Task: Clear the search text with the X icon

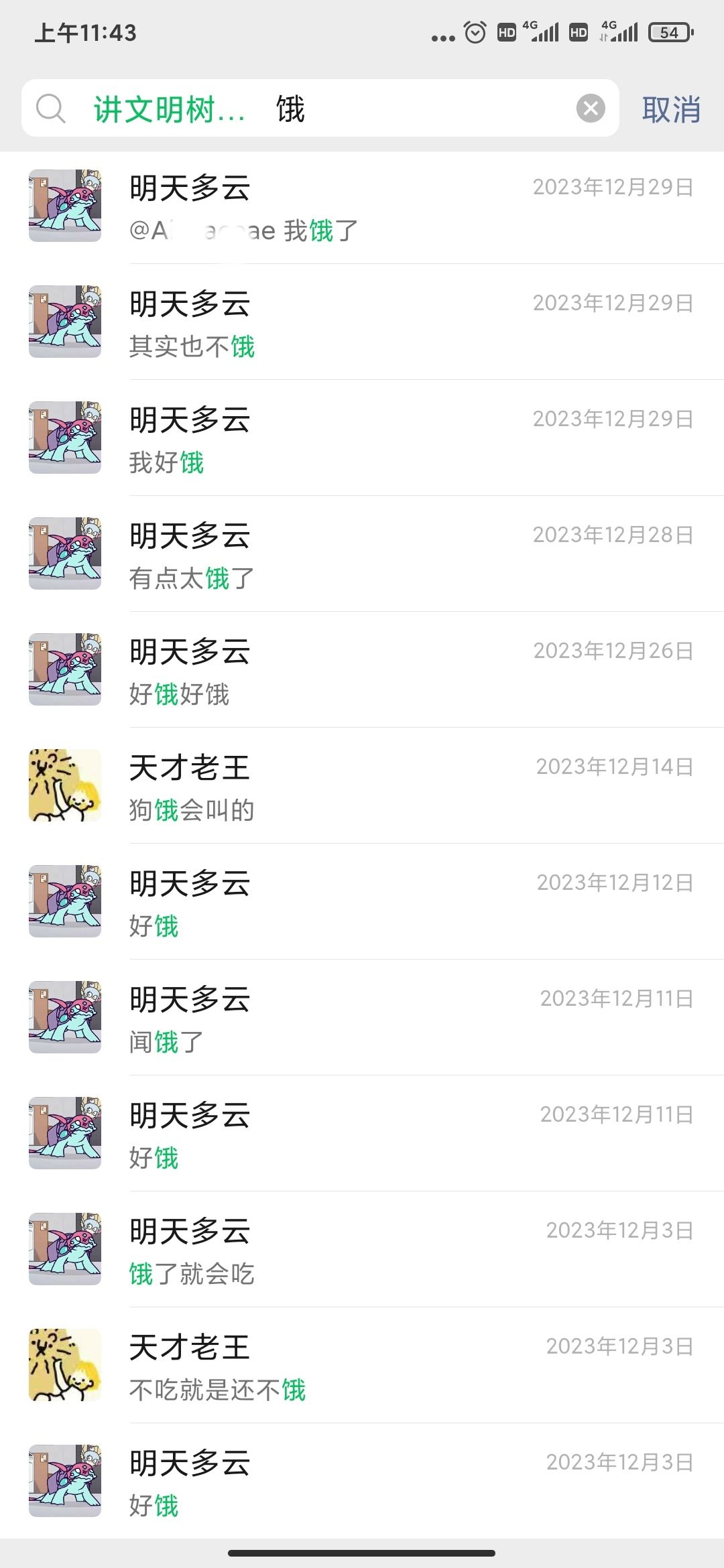Action: pos(591,109)
